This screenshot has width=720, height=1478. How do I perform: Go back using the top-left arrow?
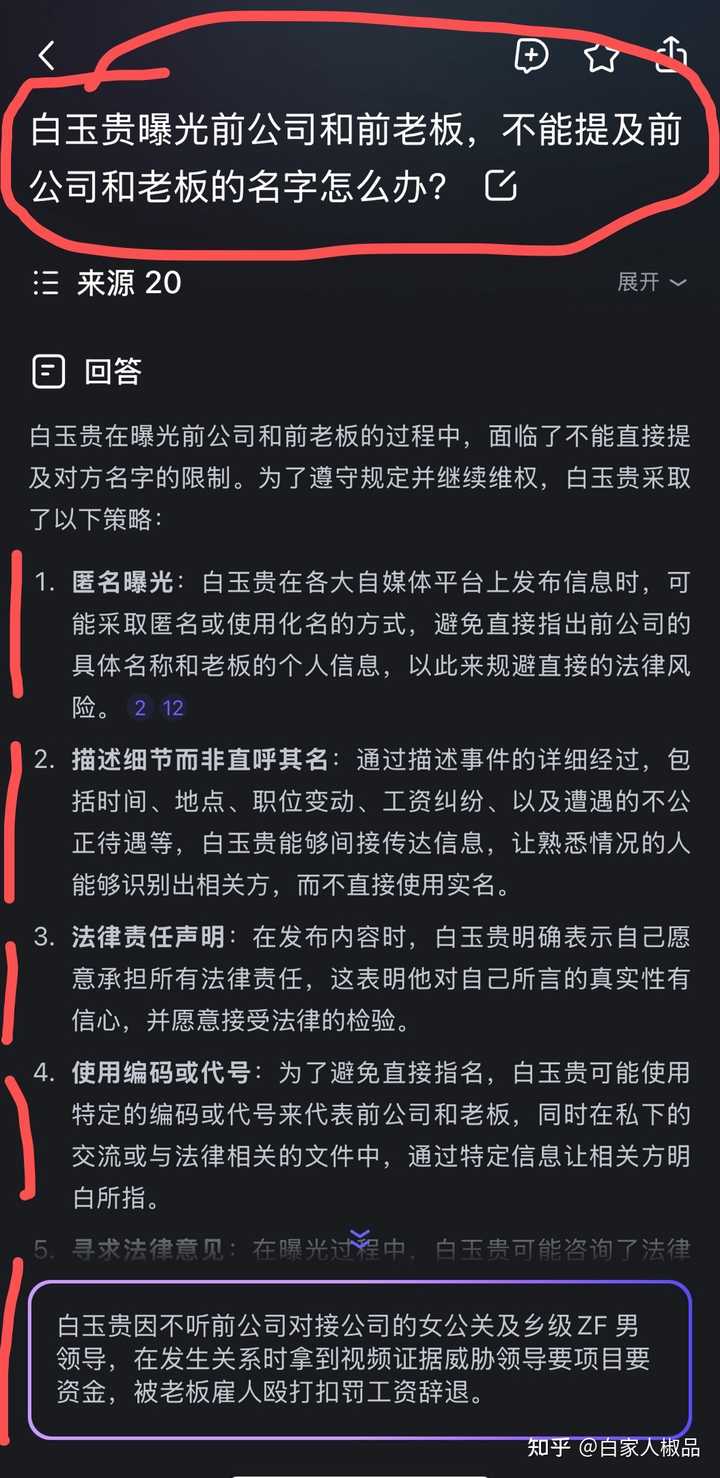pos(47,56)
